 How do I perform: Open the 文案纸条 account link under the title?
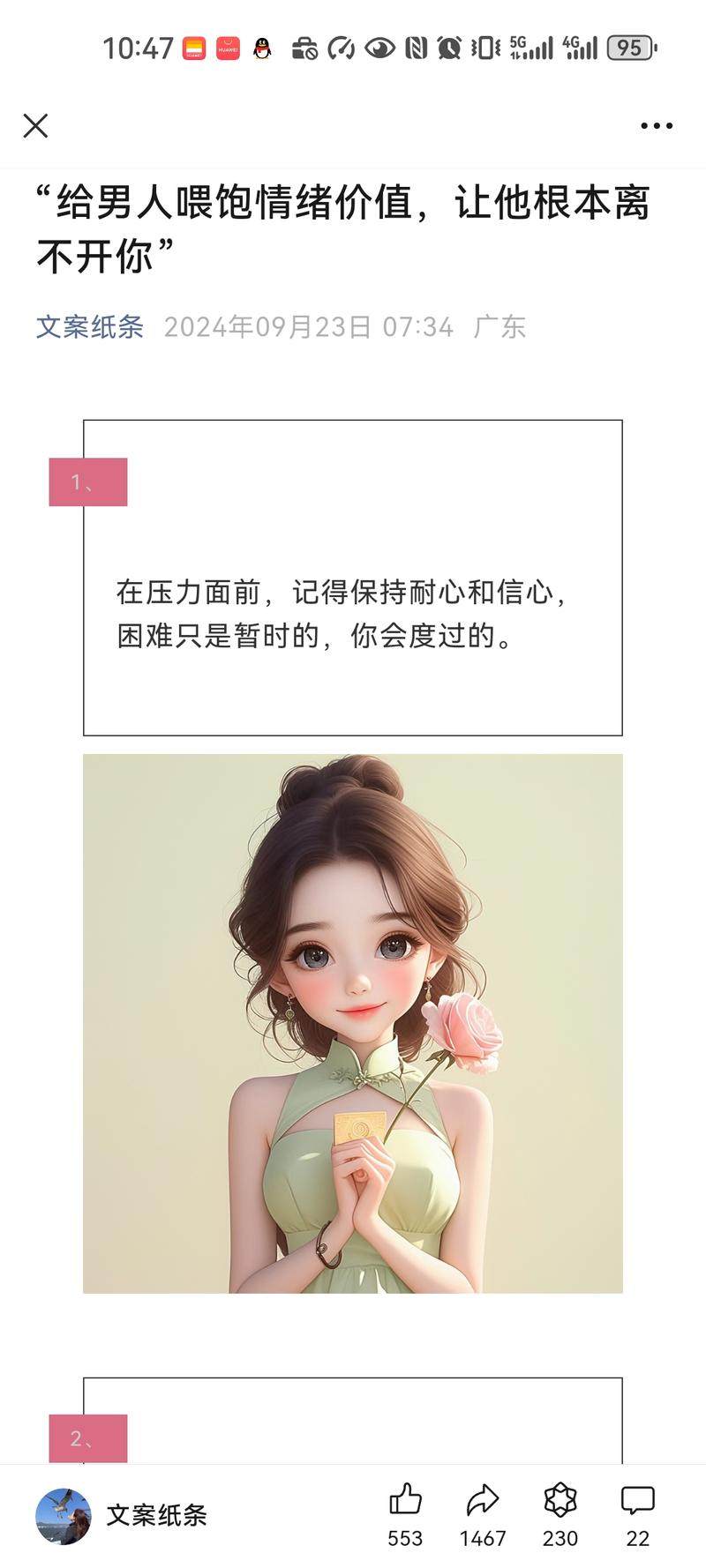(x=89, y=327)
